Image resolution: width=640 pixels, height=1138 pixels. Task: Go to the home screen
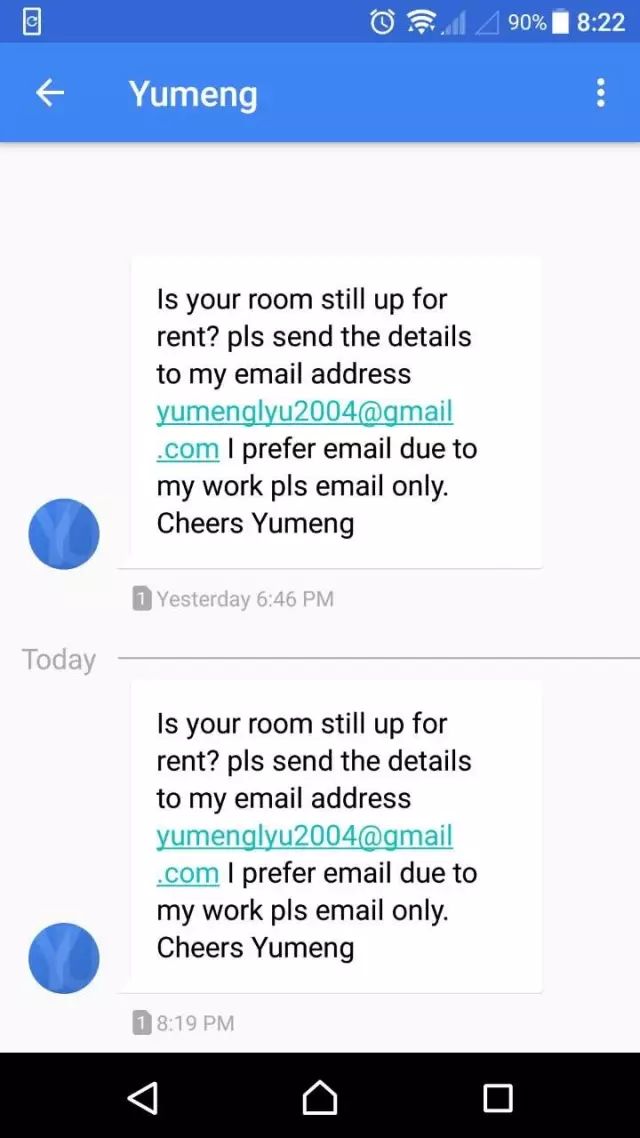[x=320, y=1097]
